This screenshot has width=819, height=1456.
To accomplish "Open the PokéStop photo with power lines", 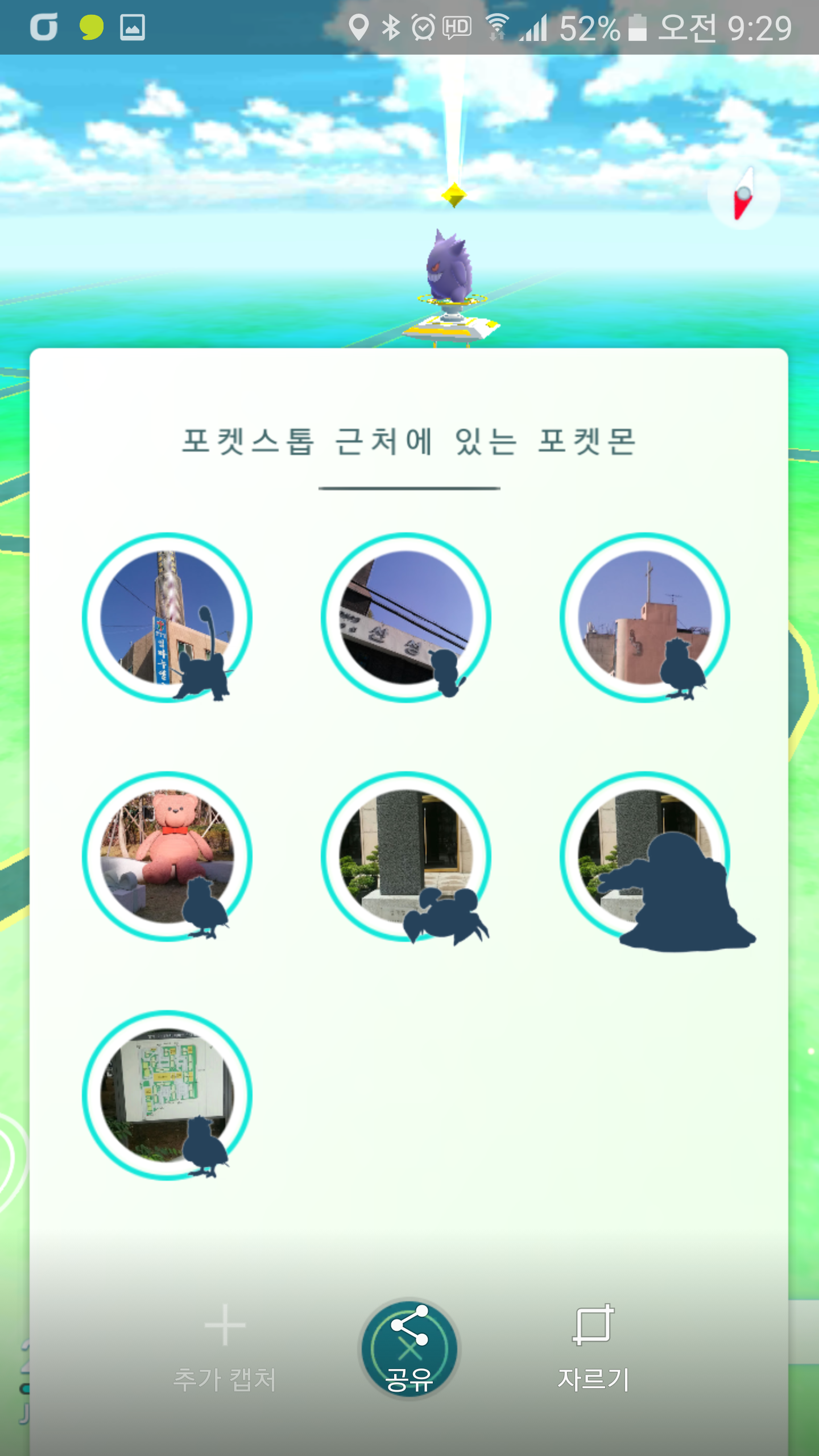I will point(406,618).
